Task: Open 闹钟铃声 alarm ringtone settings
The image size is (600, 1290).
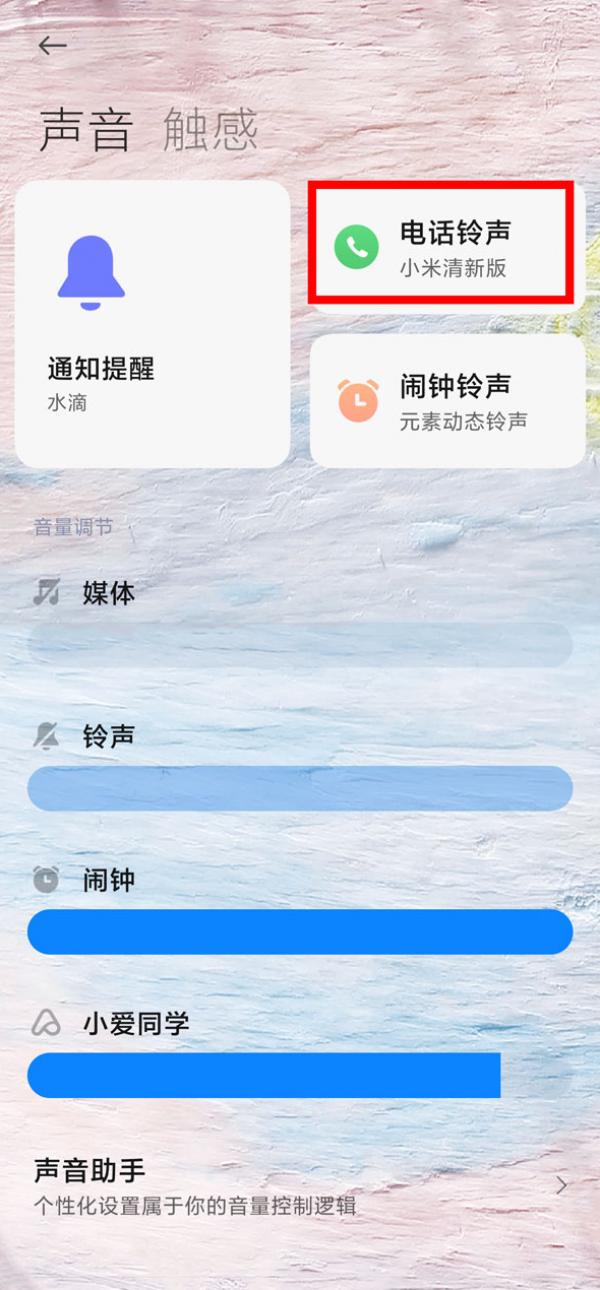Action: coord(447,401)
